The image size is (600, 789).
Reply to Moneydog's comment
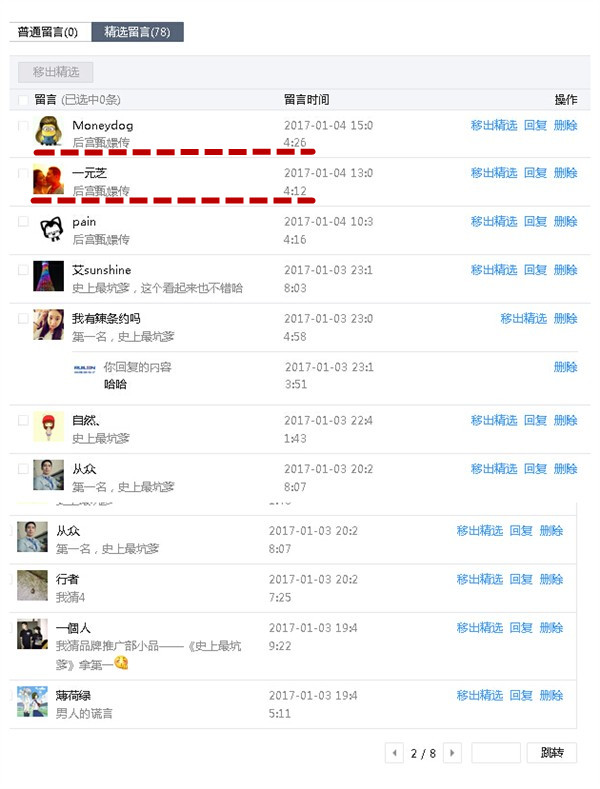535,125
